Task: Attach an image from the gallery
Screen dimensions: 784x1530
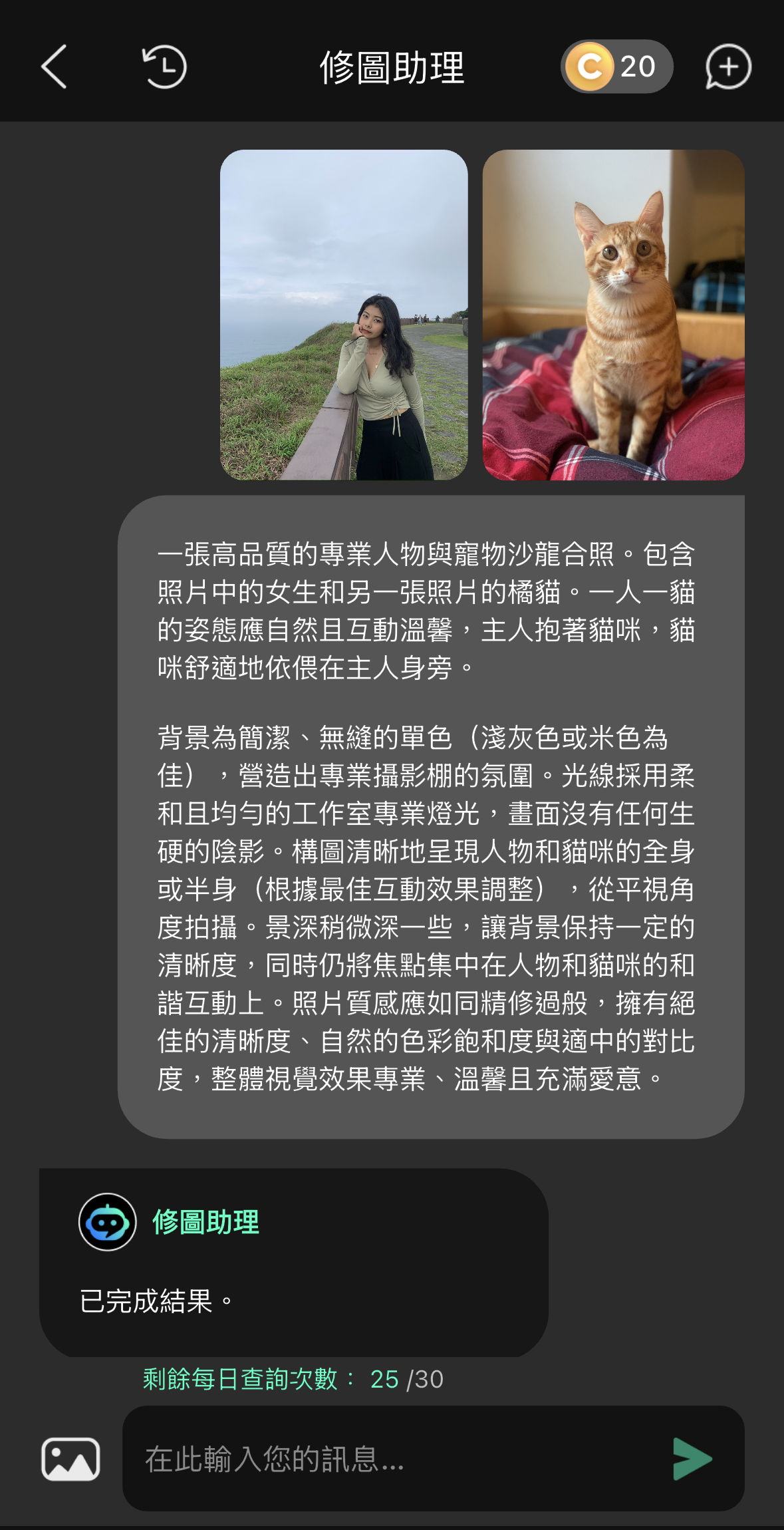Action: pos(70,1459)
